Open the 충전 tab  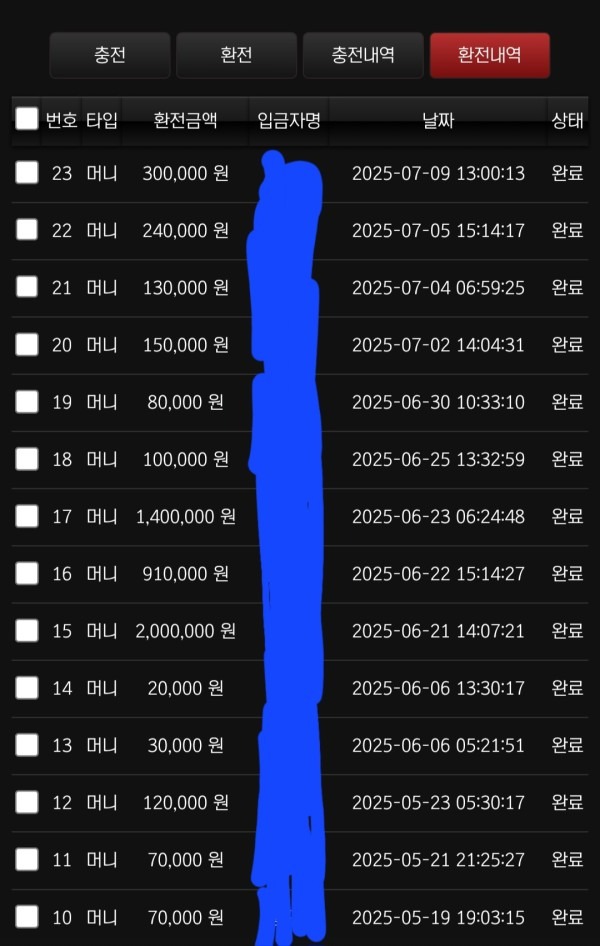(x=110, y=55)
